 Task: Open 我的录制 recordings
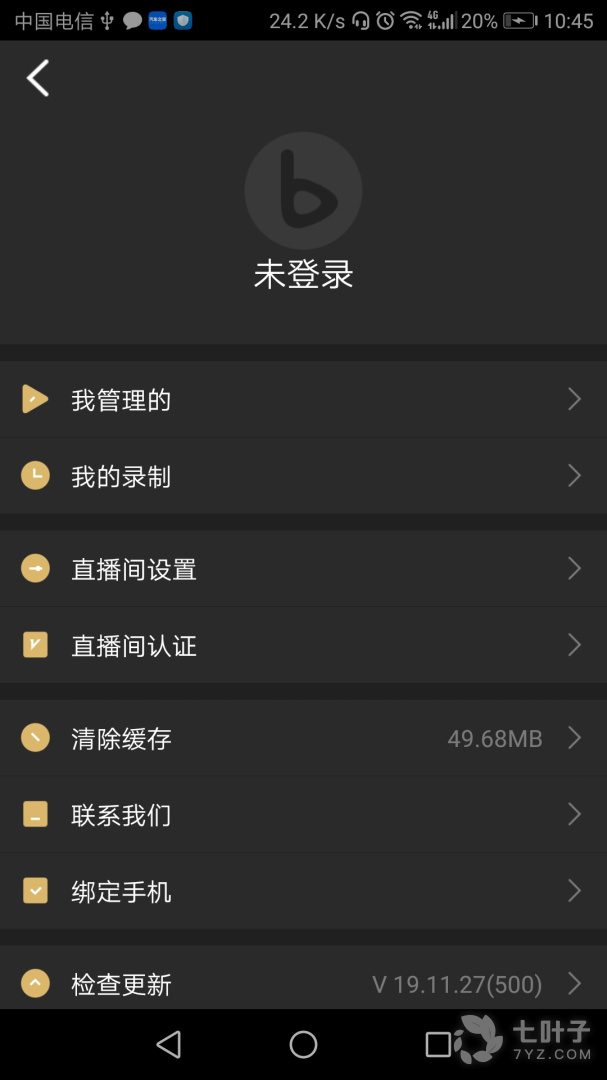(303, 477)
